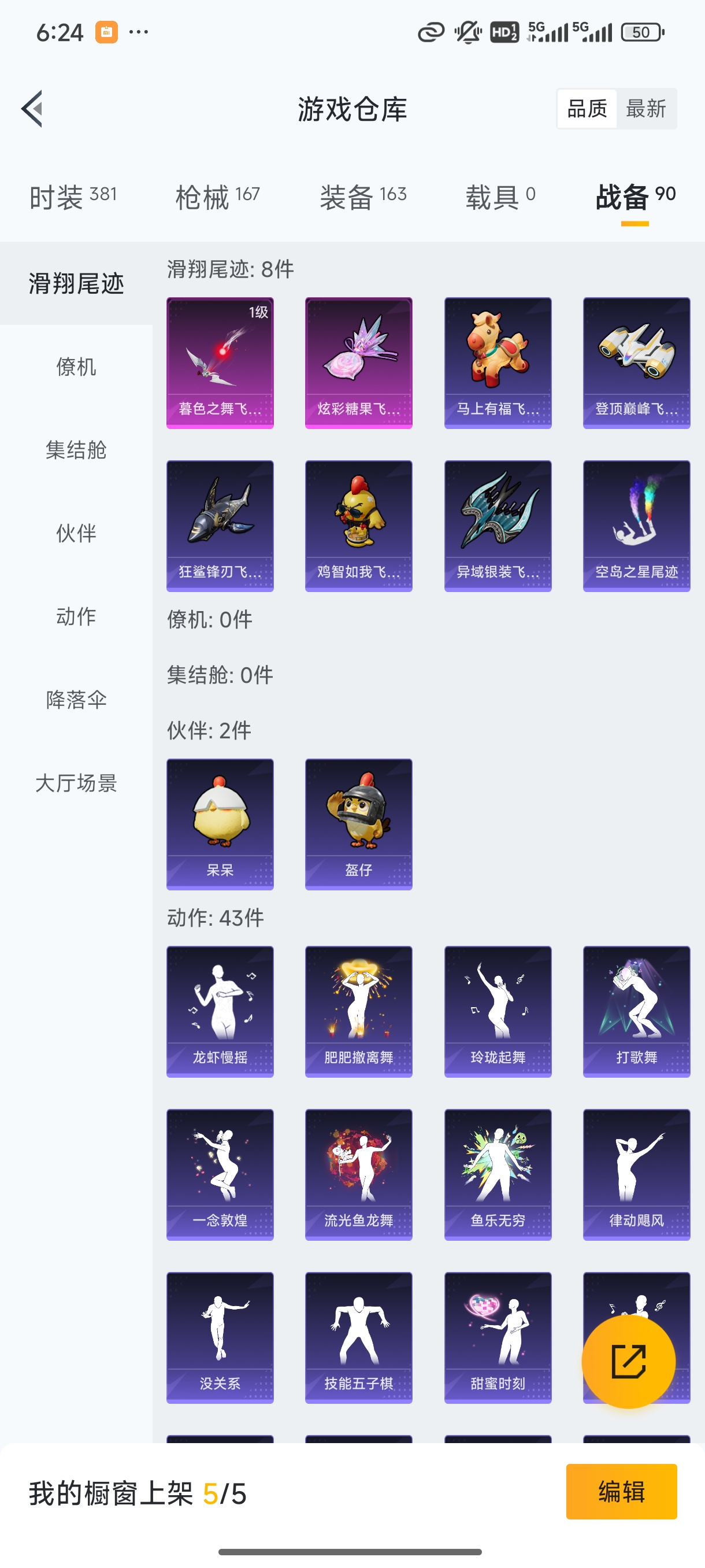Image resolution: width=705 pixels, height=1568 pixels.
Task: Select the 降落伞 sidebar category
Action: coord(75,700)
